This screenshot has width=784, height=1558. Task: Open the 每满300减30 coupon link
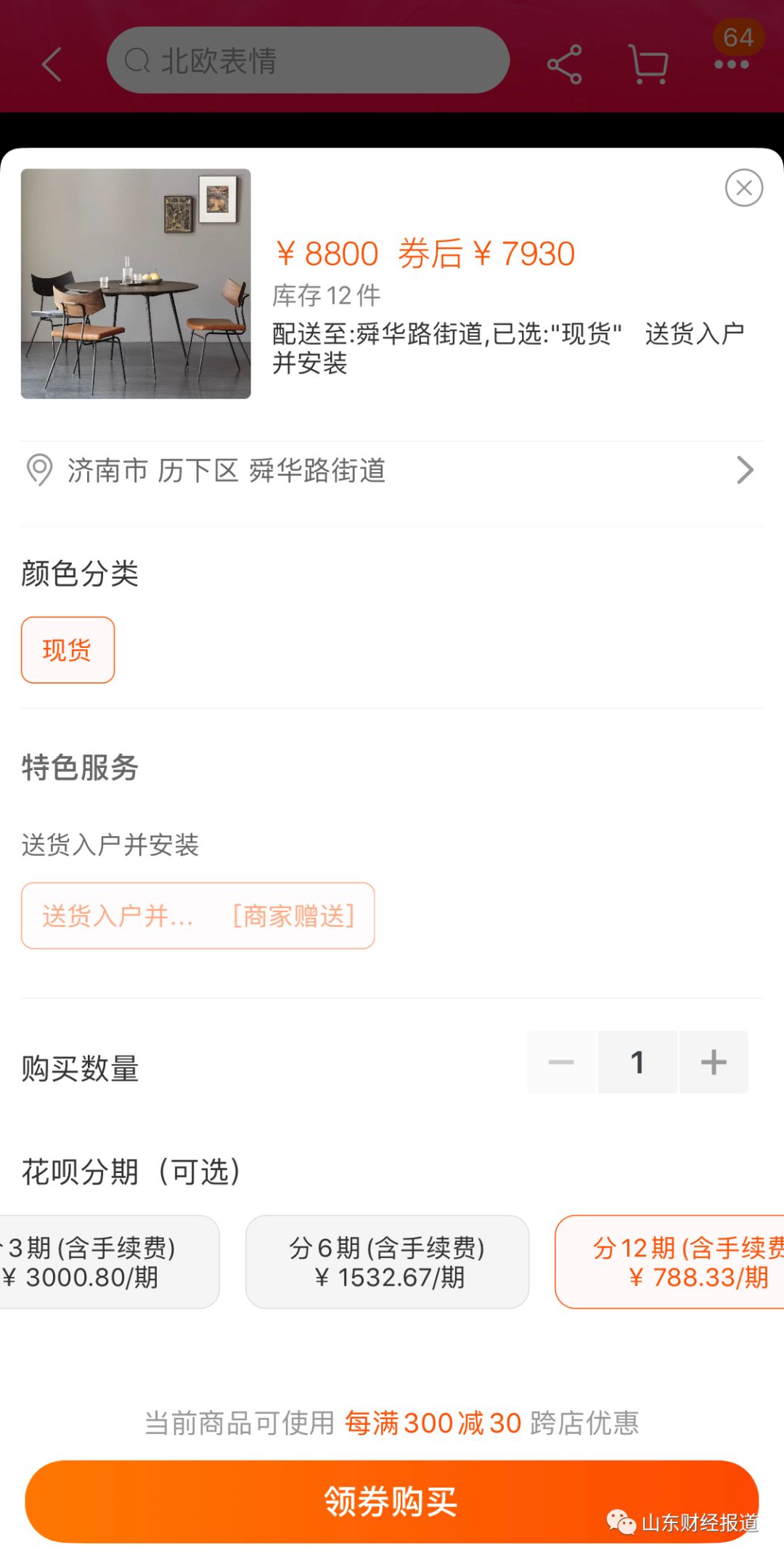pos(431,1423)
